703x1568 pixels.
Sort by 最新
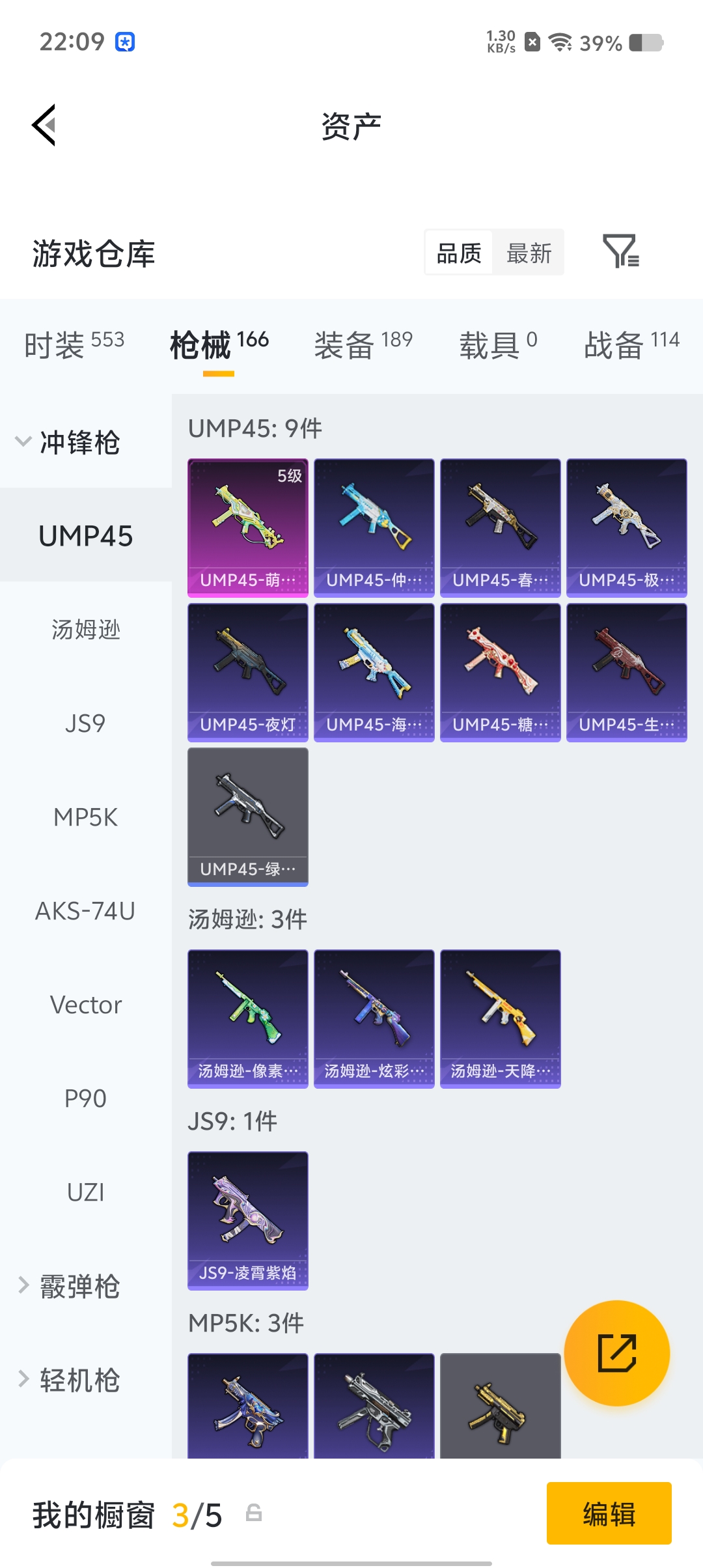coord(529,253)
